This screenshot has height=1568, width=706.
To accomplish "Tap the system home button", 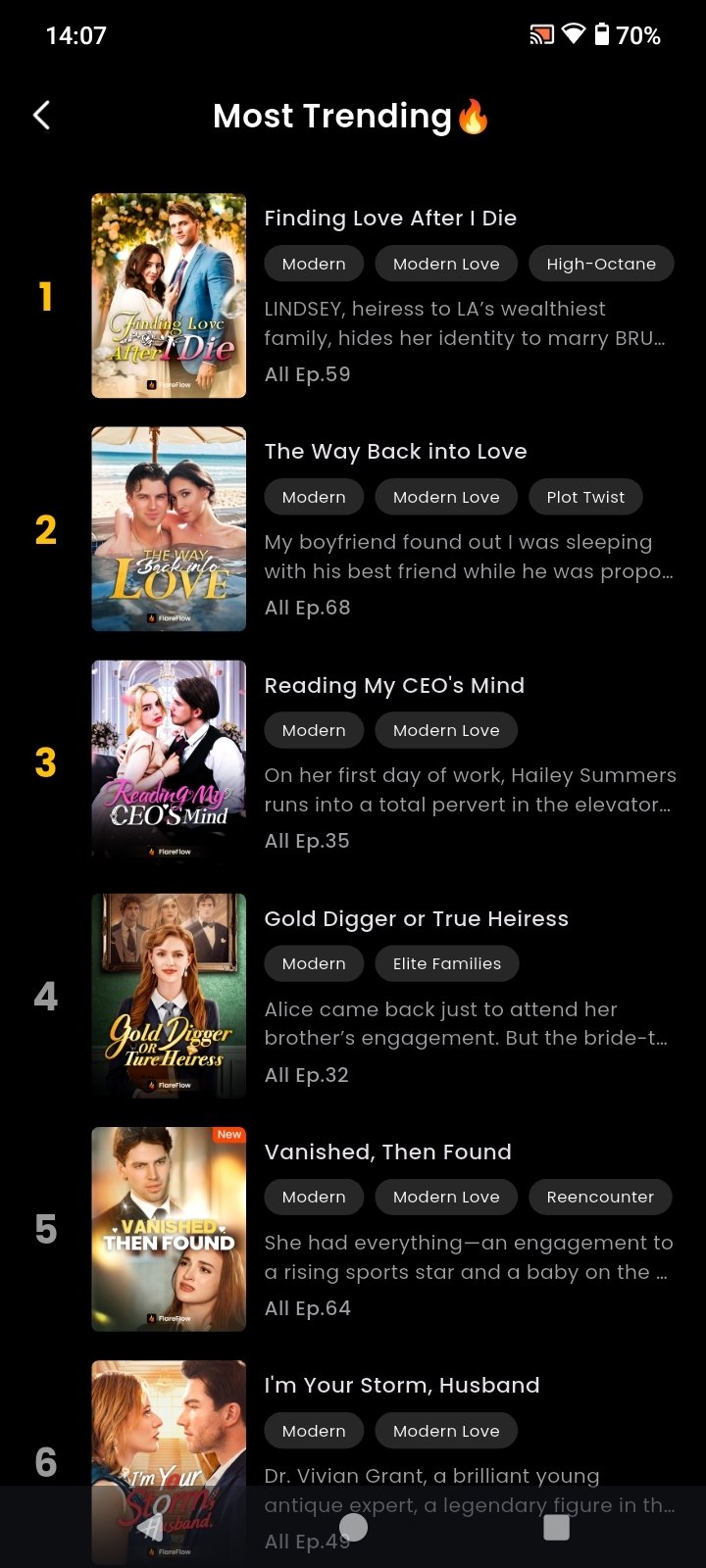I will [x=353, y=1527].
